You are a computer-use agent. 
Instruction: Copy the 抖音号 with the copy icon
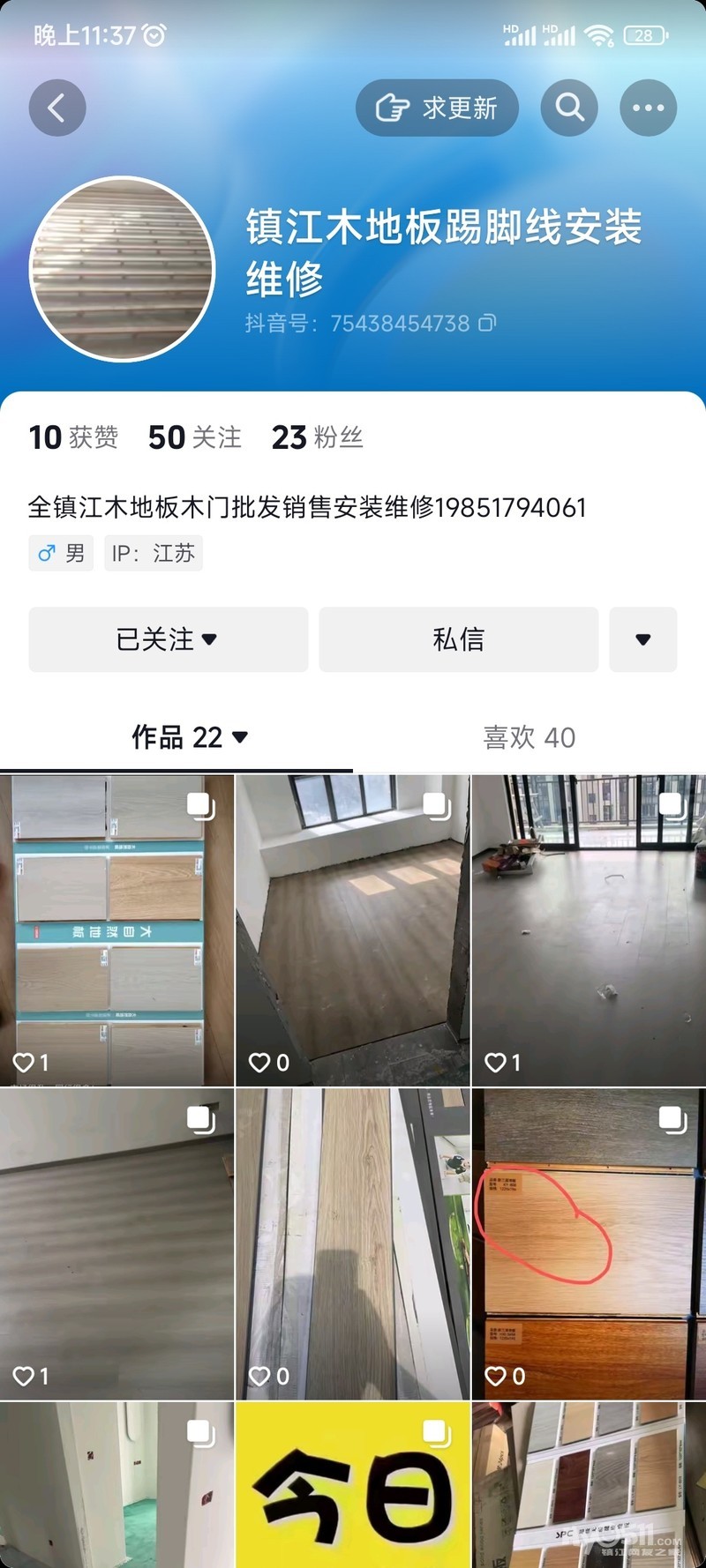click(x=487, y=324)
